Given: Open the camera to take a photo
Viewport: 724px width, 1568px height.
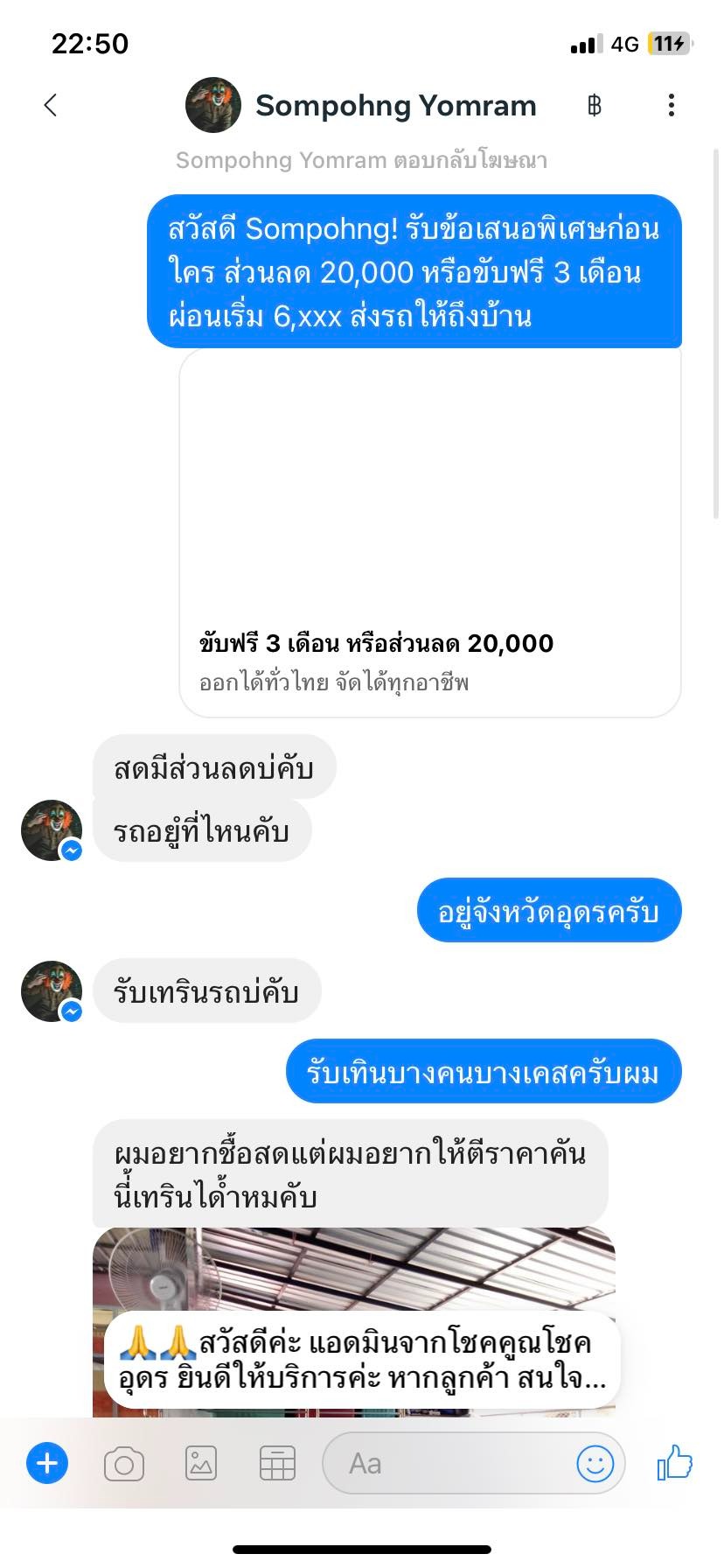Looking at the screenshot, I should click(124, 1463).
